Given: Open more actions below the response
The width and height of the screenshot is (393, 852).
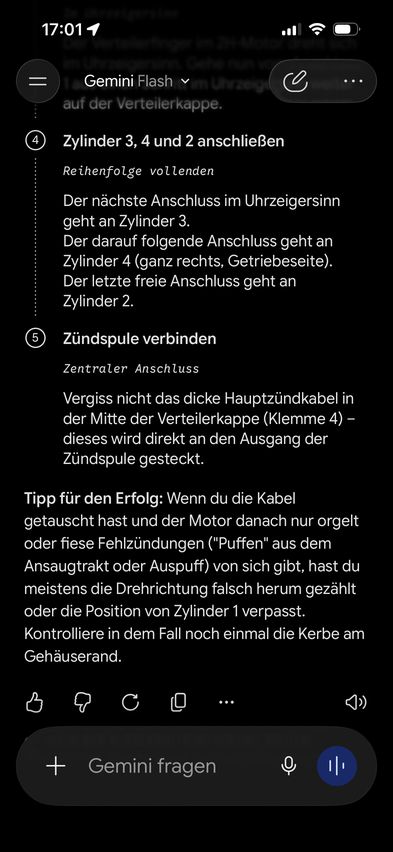Looking at the screenshot, I should click(226, 702).
